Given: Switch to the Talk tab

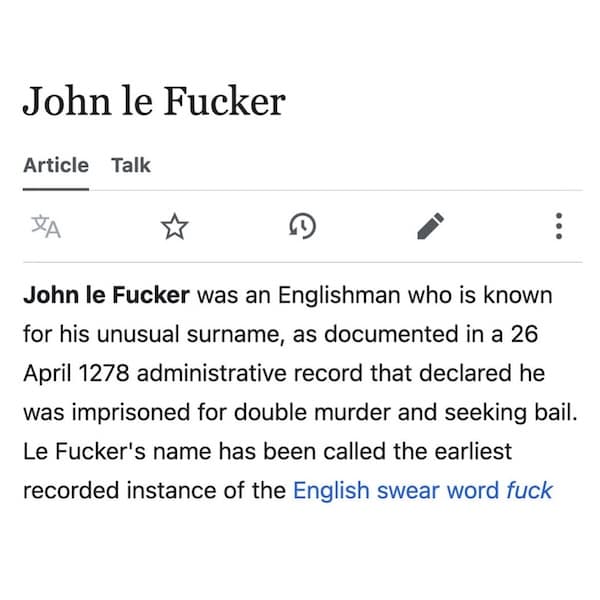Looking at the screenshot, I should [130, 165].
